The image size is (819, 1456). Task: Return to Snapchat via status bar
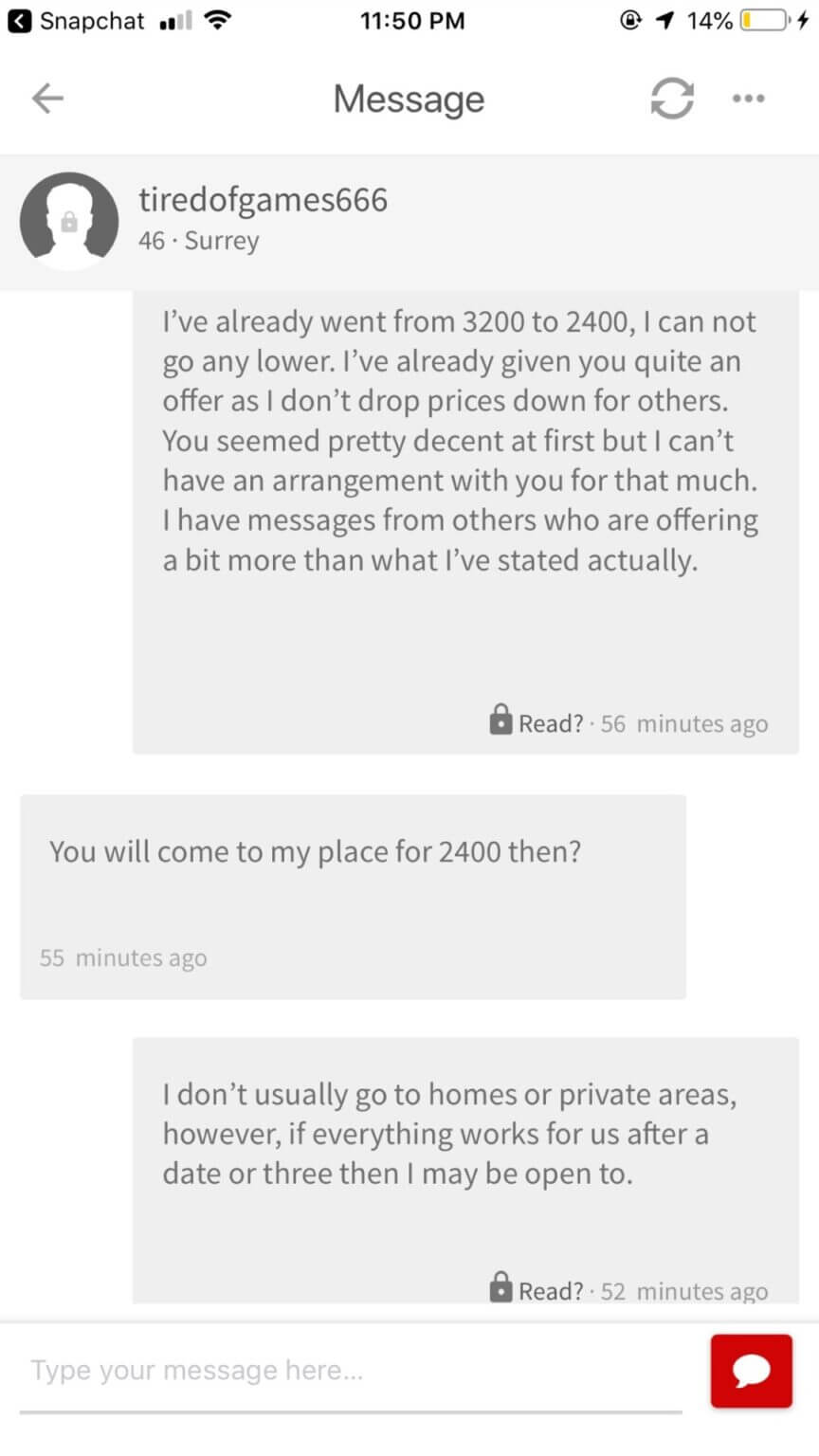coord(76,21)
